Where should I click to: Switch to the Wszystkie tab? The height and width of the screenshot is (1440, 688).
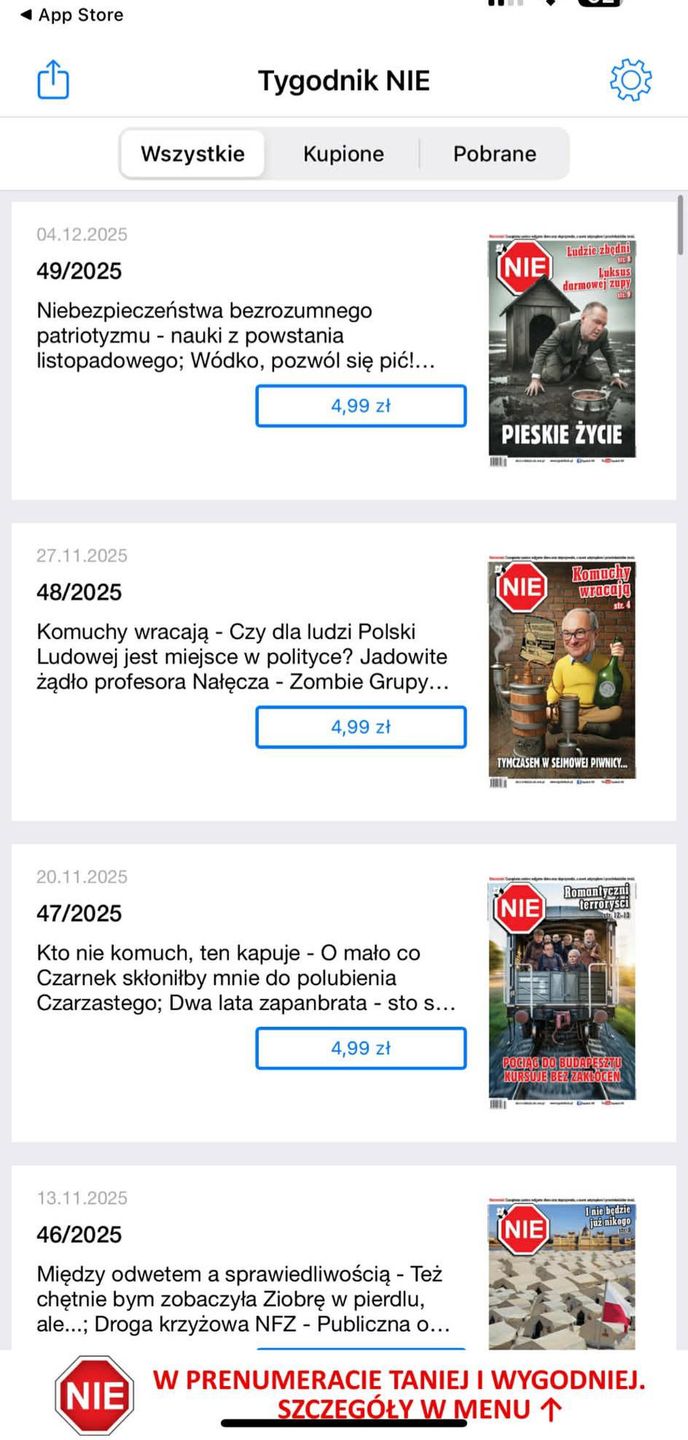click(193, 154)
